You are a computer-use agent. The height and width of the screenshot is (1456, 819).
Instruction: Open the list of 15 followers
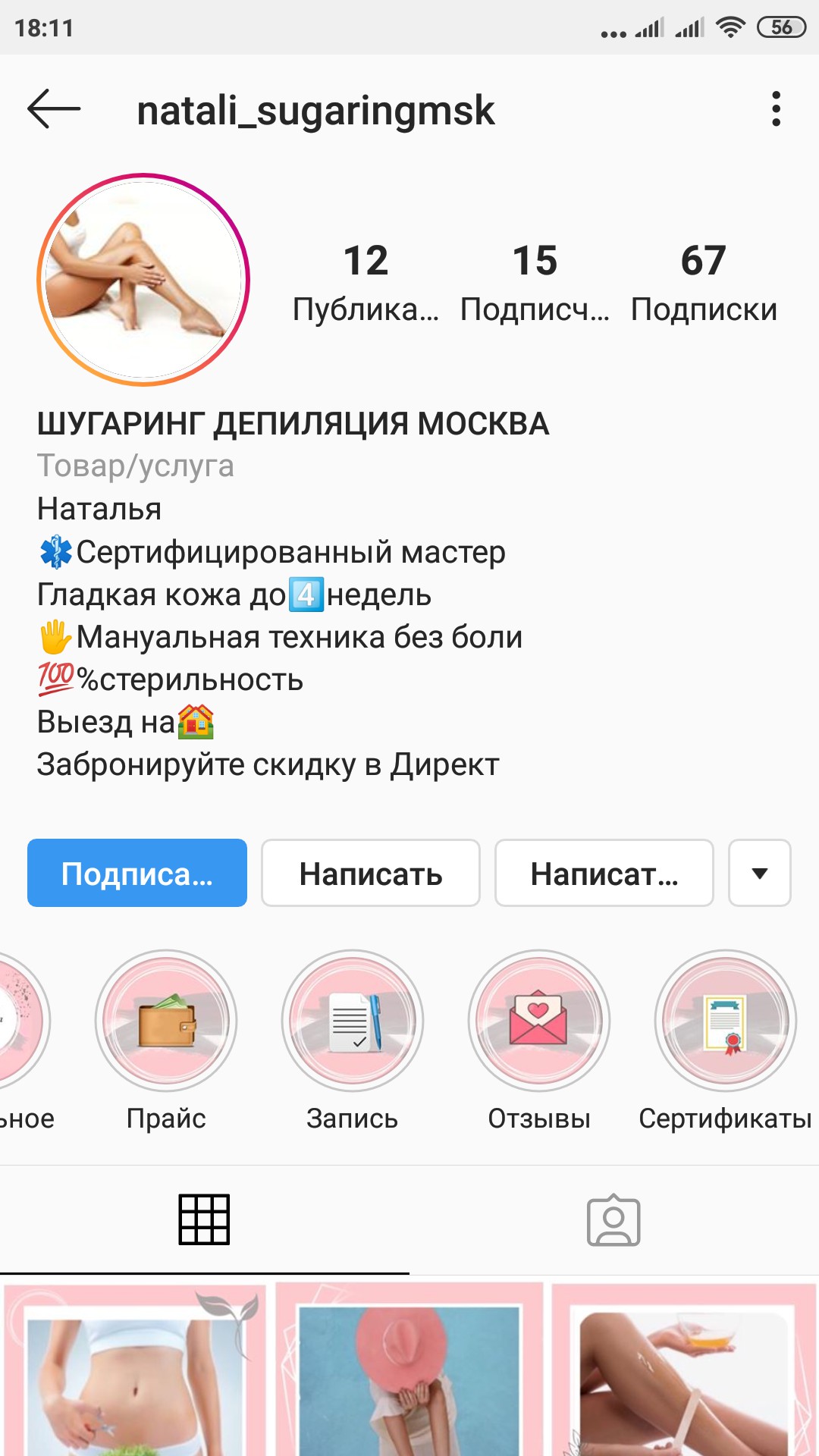[535, 282]
